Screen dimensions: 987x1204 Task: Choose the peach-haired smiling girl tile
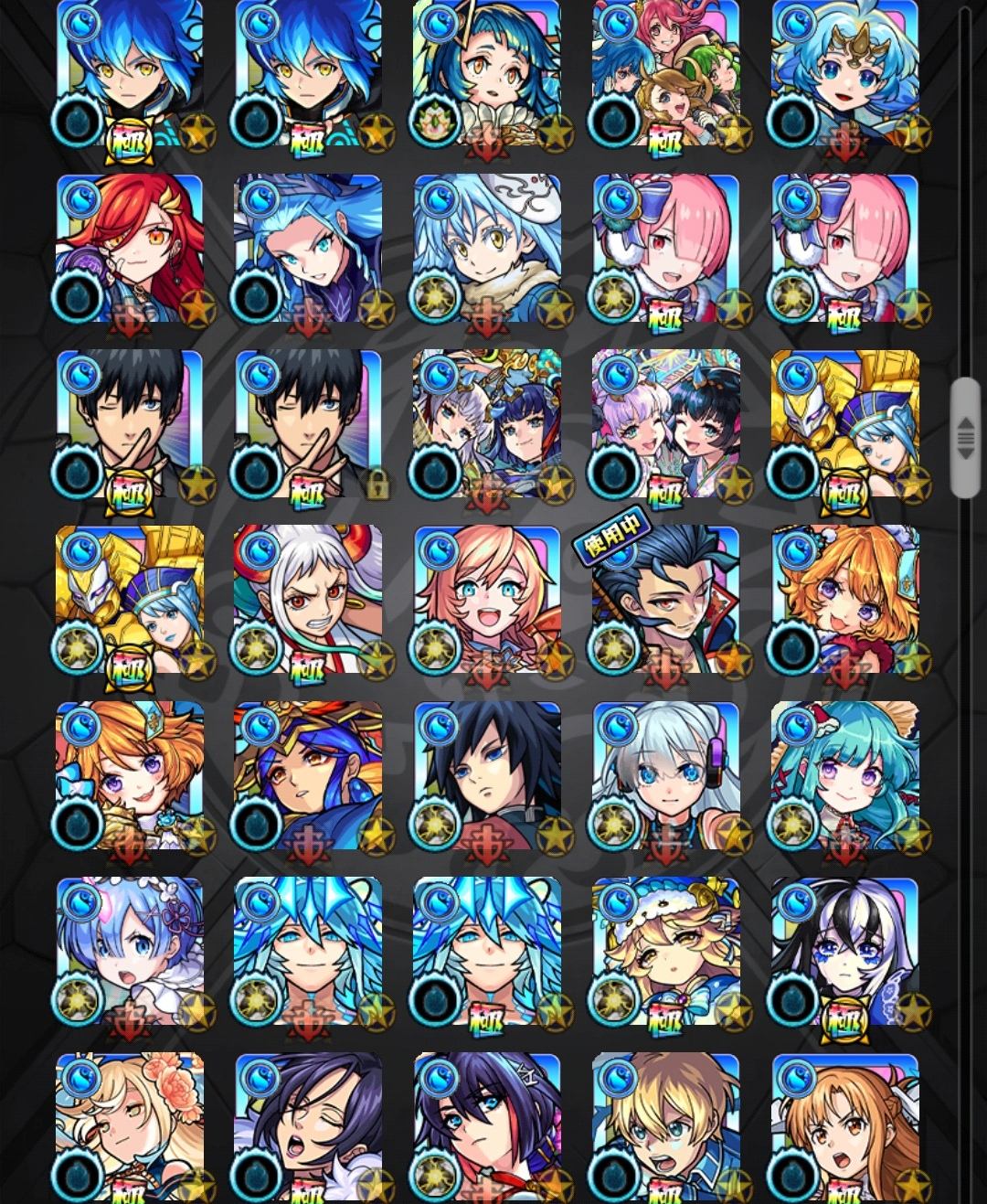pos(487,600)
